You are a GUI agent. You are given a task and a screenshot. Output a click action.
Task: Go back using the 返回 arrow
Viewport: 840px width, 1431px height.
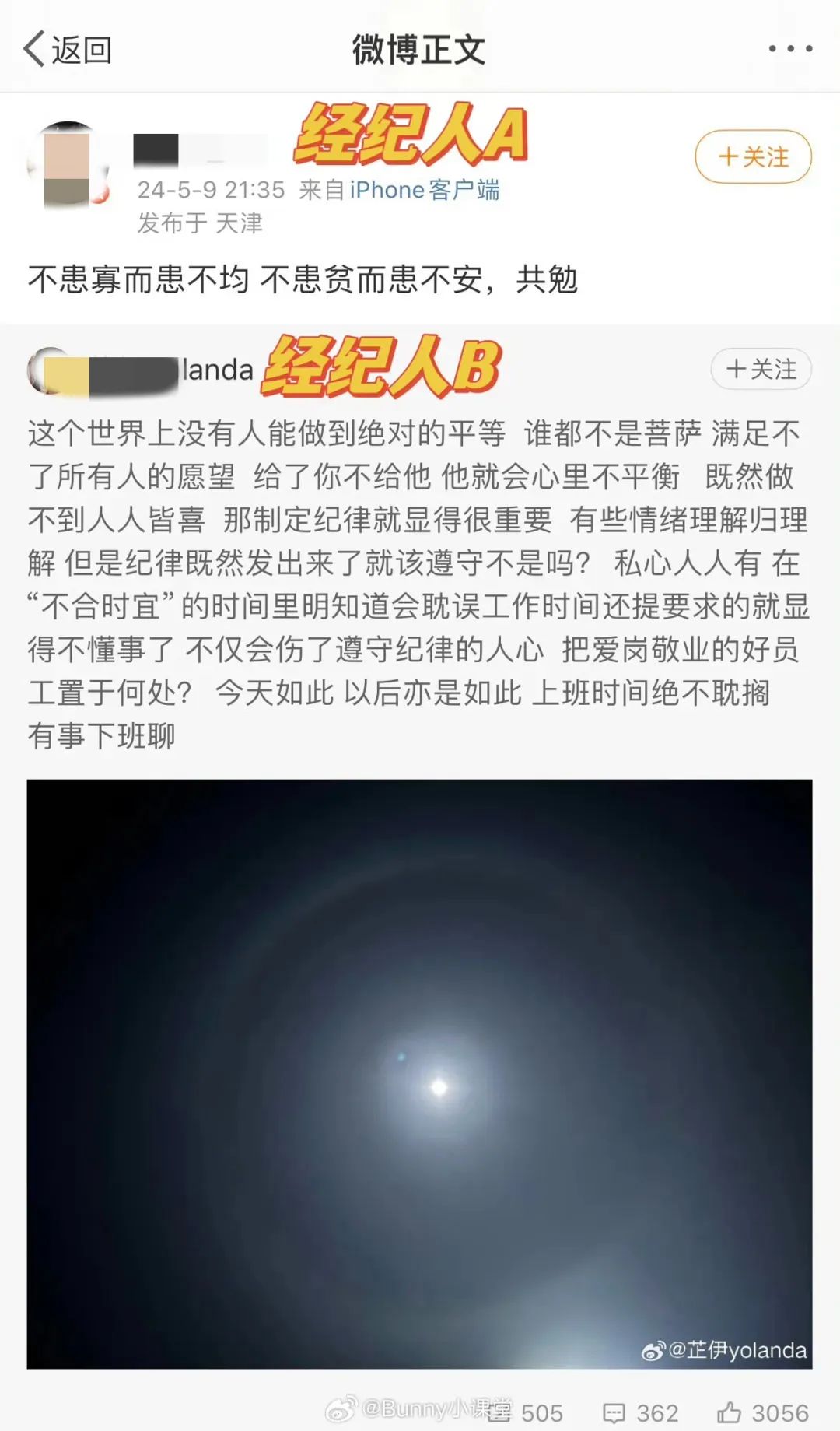[x=66, y=50]
